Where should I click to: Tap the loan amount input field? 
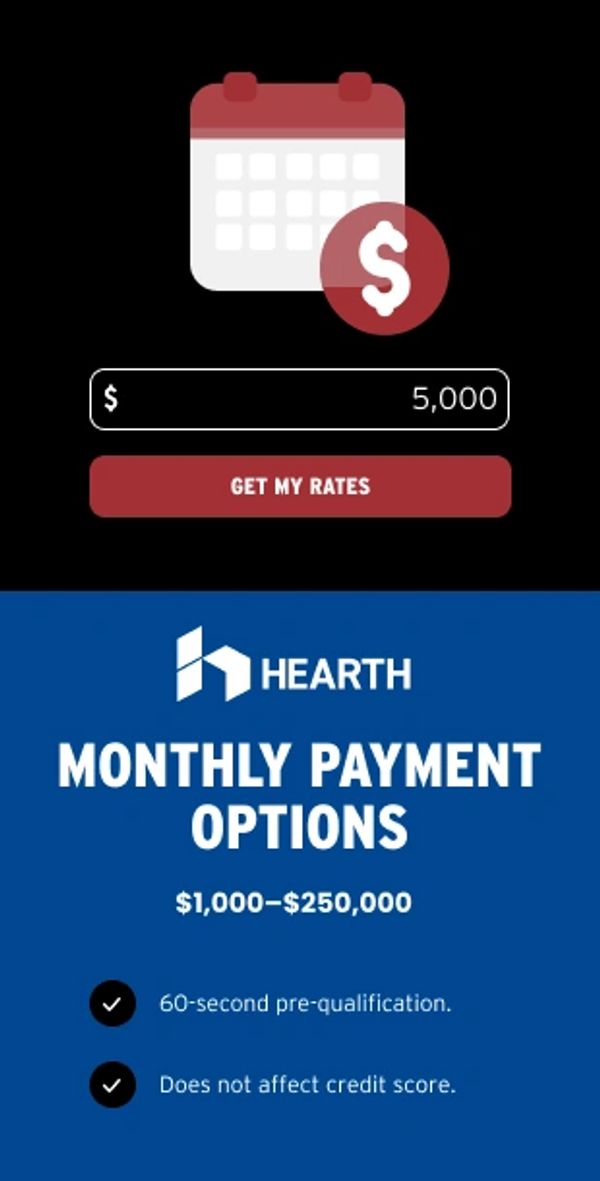pyautogui.click(x=300, y=399)
